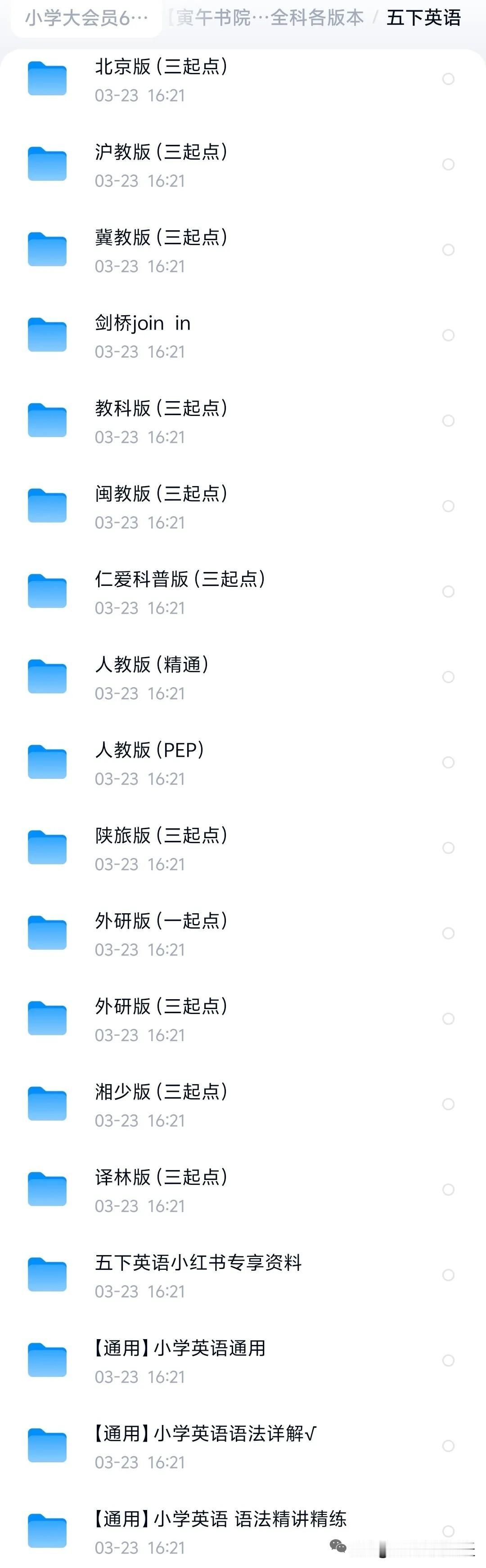Open the 【通用】小学英语语法详解√ folder
Viewport: 486px width, 1568px height.
click(243, 1446)
